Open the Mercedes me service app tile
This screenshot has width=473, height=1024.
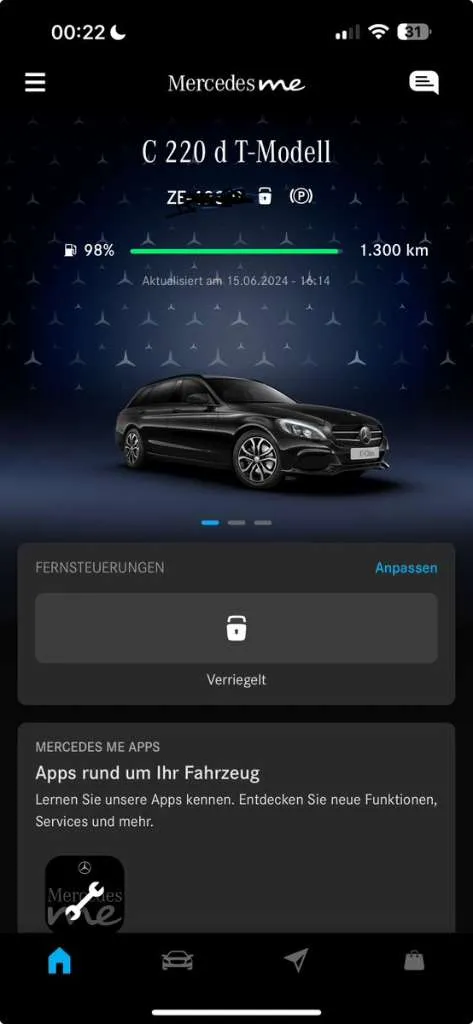[x=85, y=894]
